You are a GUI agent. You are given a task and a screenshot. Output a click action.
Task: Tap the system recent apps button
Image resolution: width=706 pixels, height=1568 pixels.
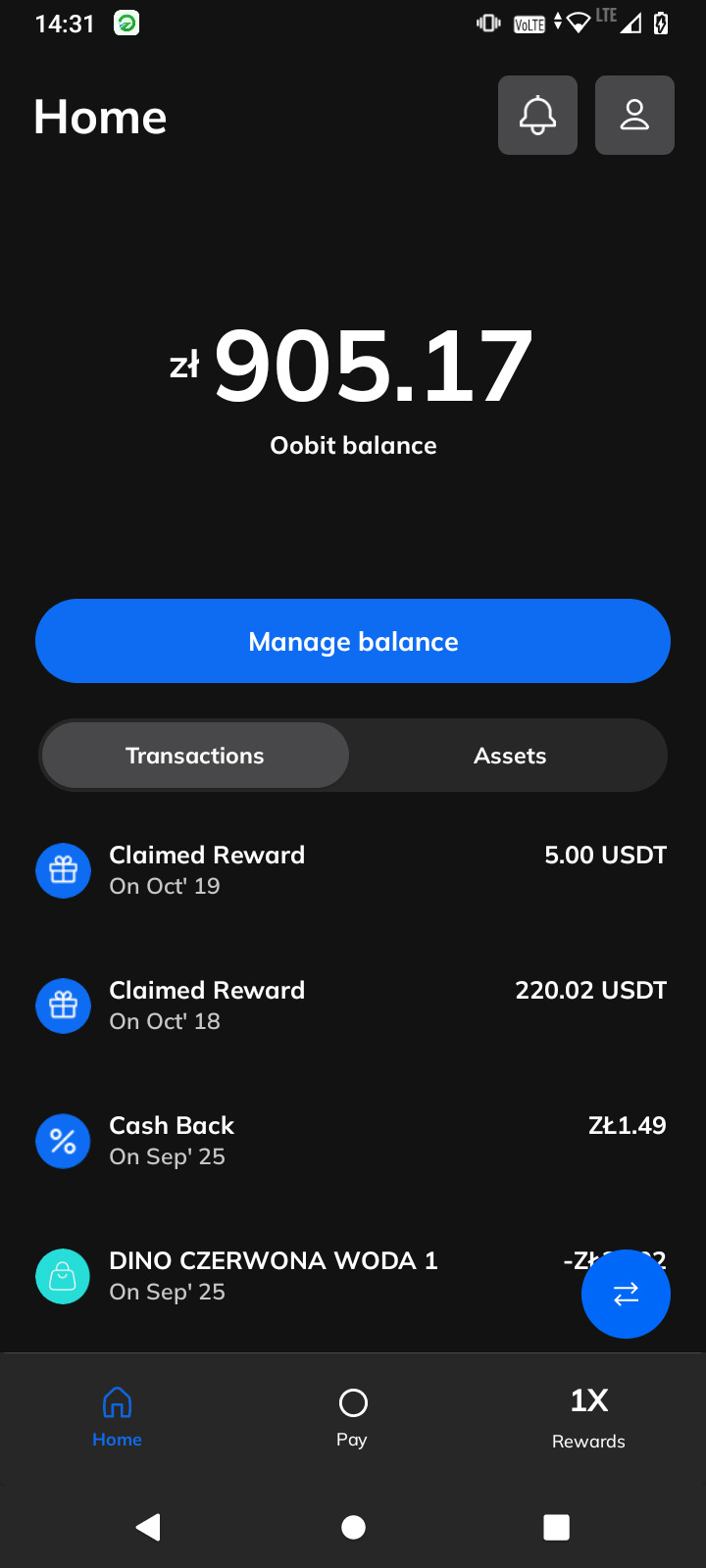556,1527
